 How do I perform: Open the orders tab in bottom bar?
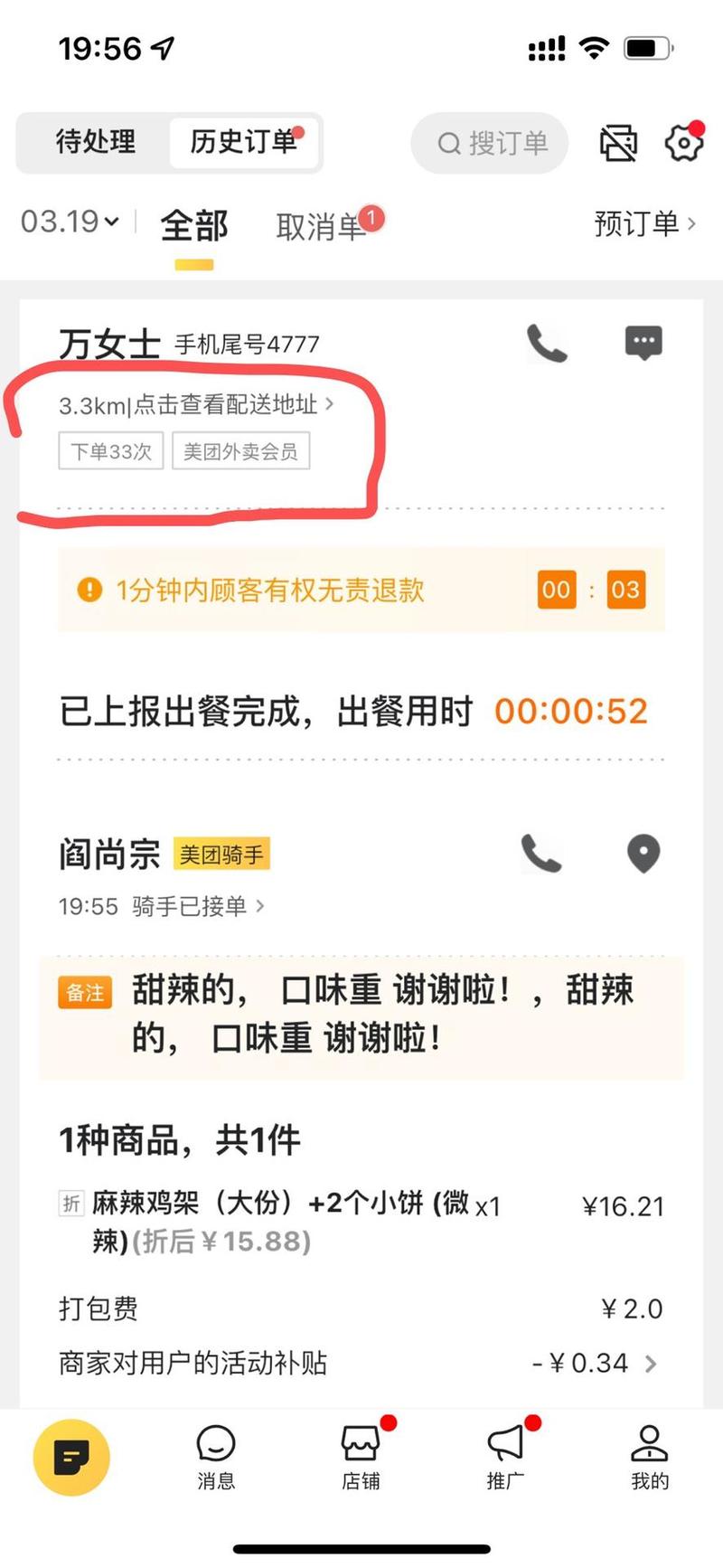71,1458
